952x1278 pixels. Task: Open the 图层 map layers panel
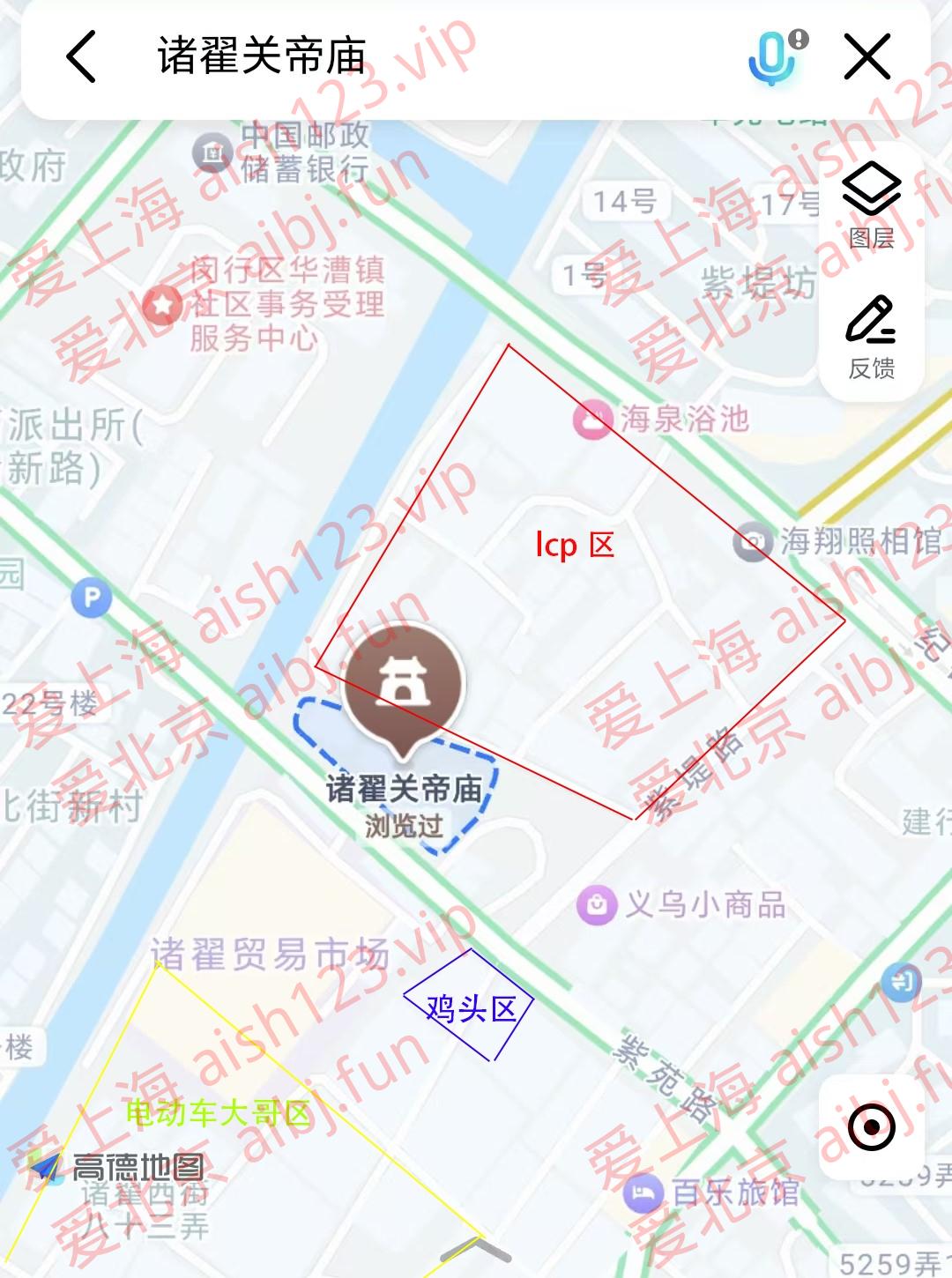[871, 204]
